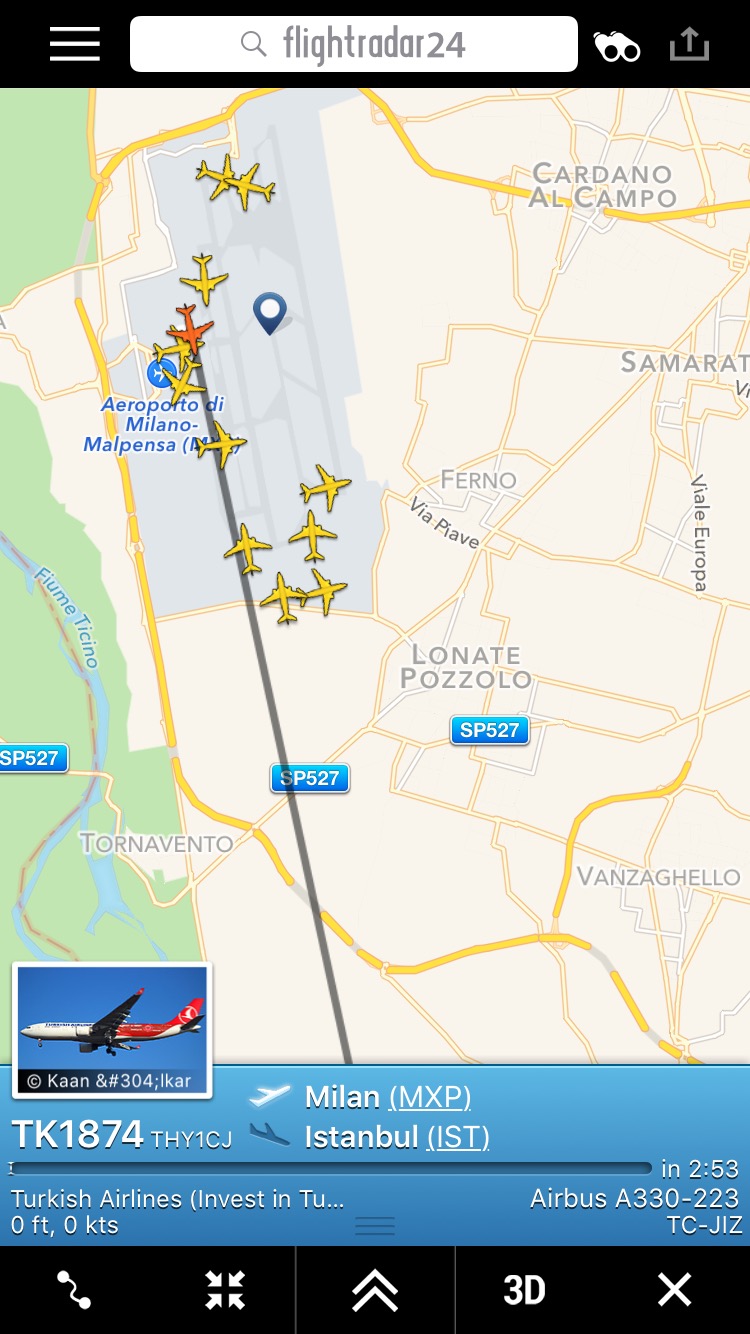Image resolution: width=750 pixels, height=1334 pixels.
Task: Close the flight info panel
Action: pos(674,1290)
